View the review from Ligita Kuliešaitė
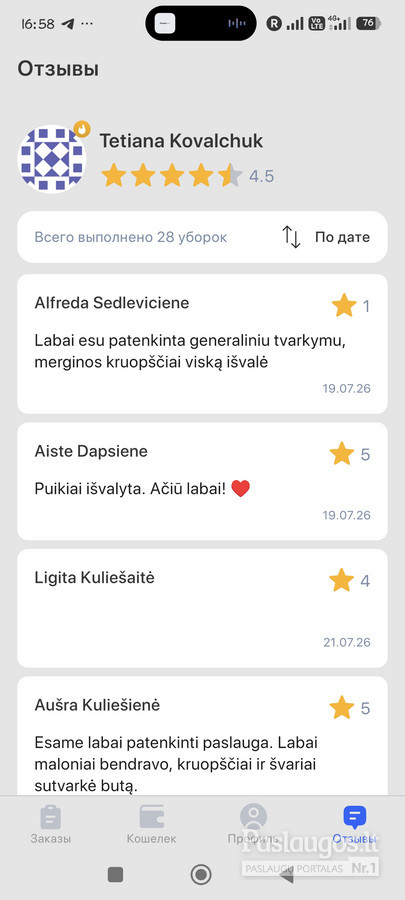 click(202, 608)
